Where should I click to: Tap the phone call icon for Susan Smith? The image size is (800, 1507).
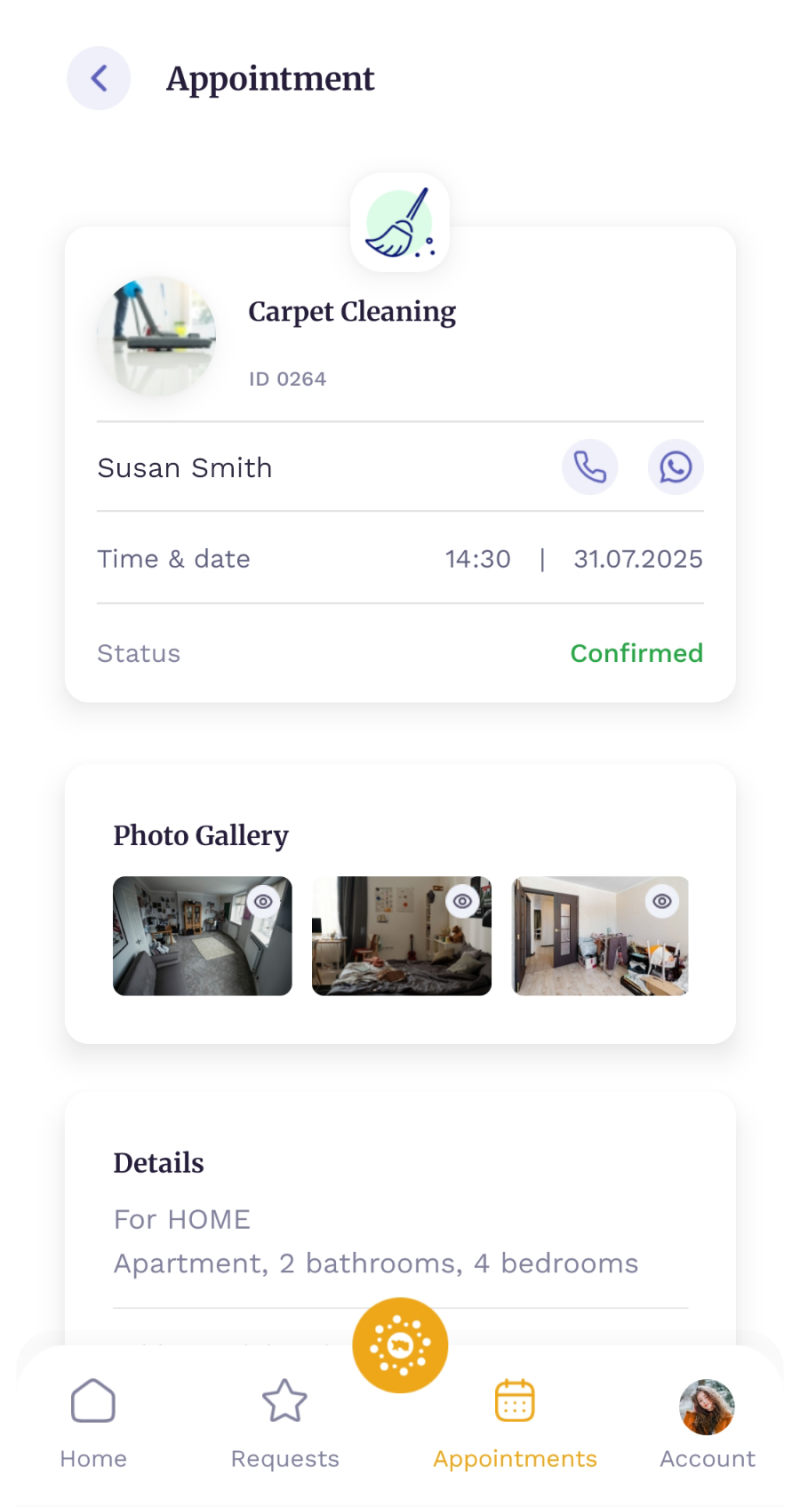(590, 467)
